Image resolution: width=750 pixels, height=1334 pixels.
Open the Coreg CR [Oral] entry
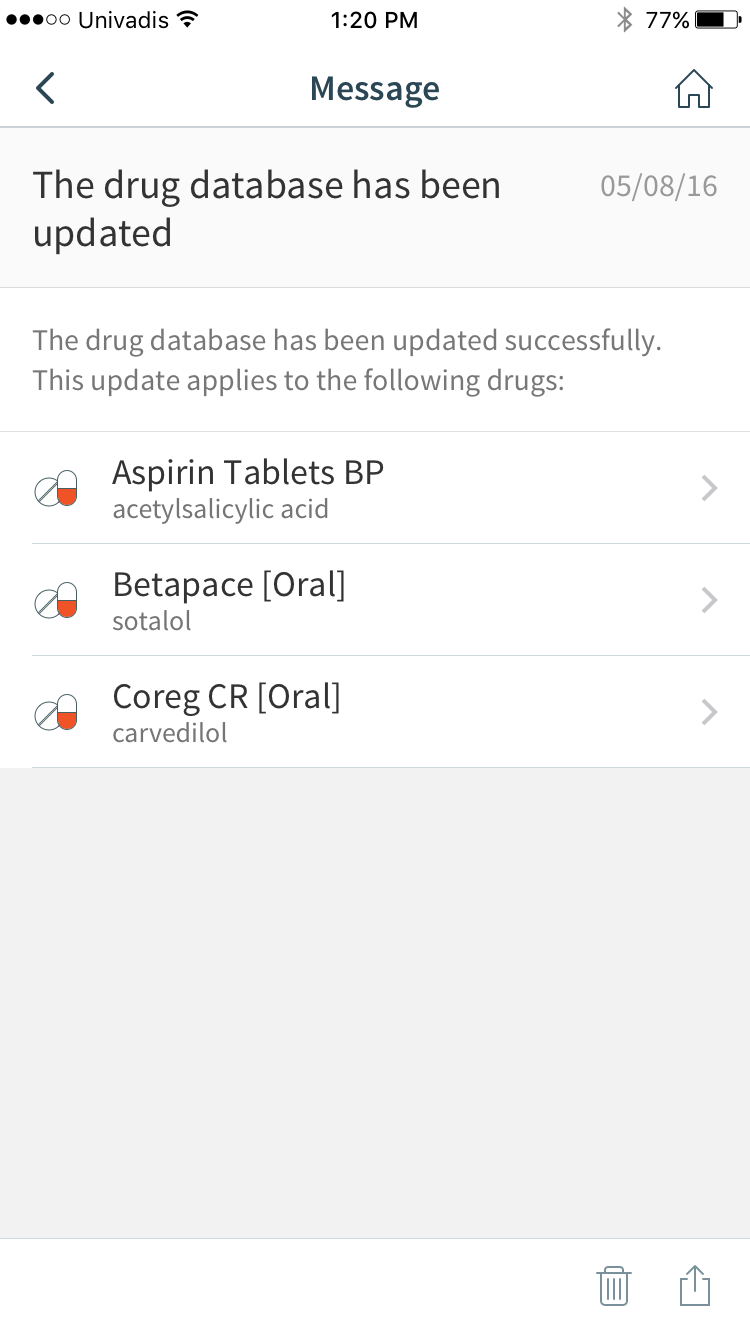pos(375,713)
